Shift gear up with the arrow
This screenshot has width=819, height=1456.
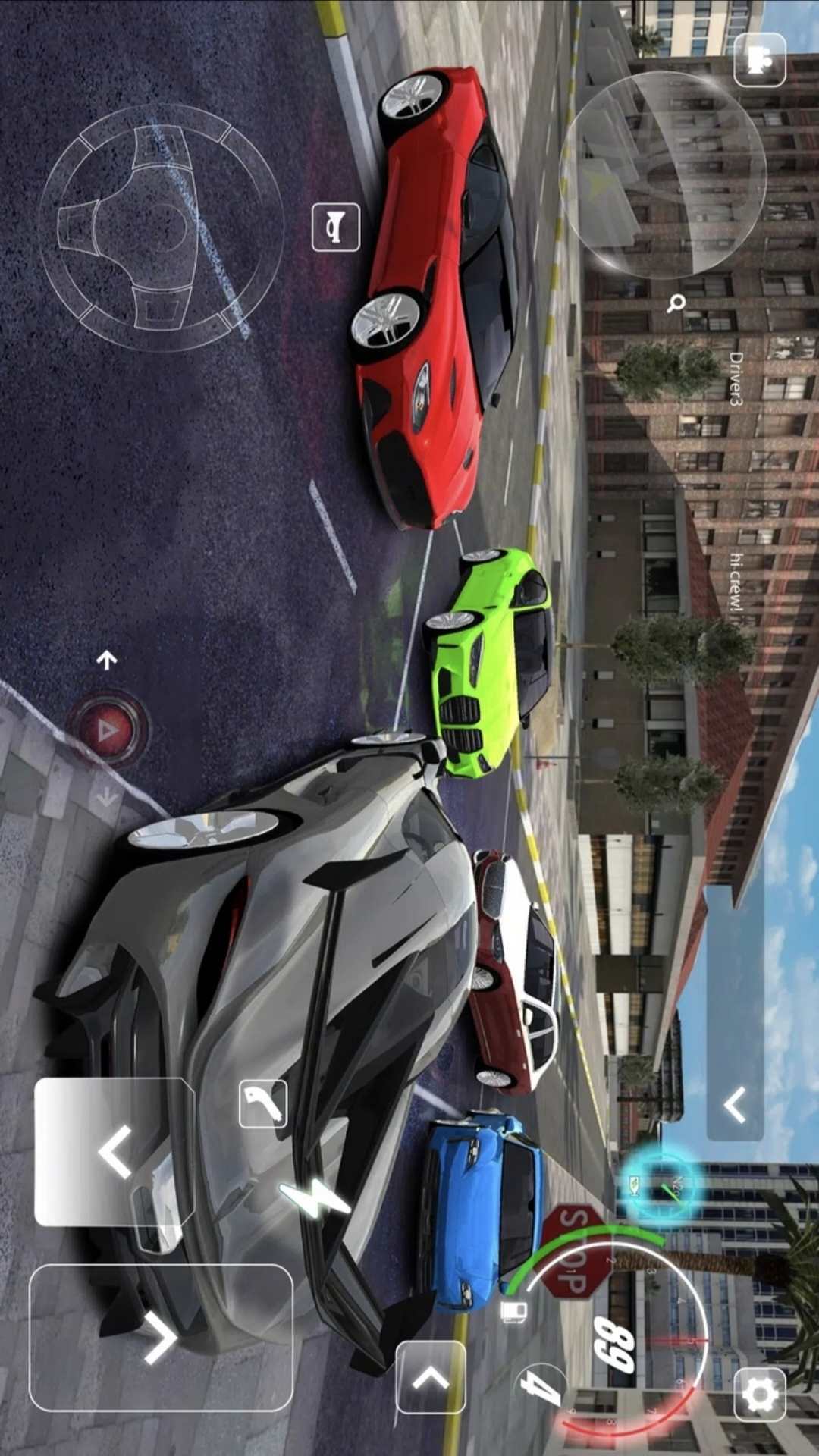(x=106, y=661)
